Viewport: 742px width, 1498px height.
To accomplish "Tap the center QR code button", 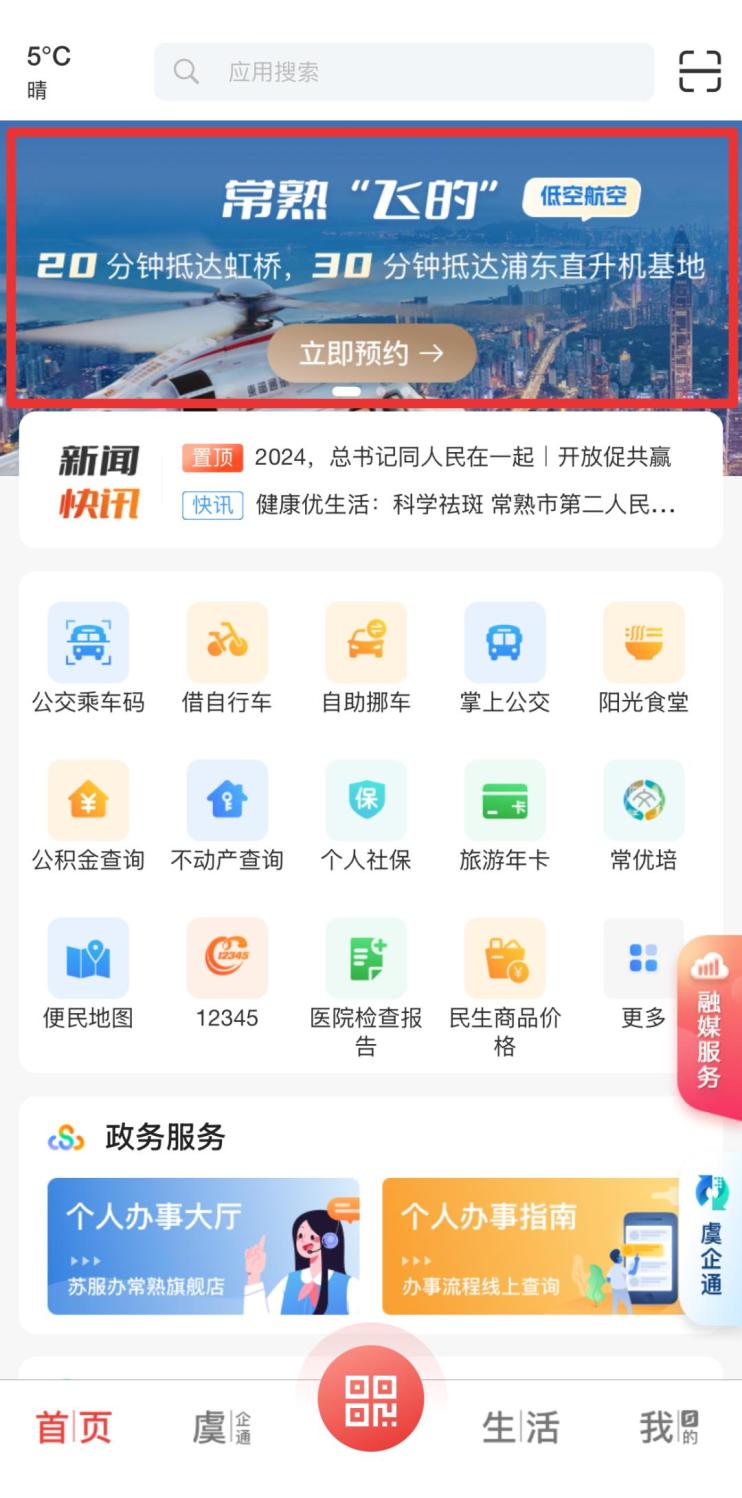I will click(371, 1399).
